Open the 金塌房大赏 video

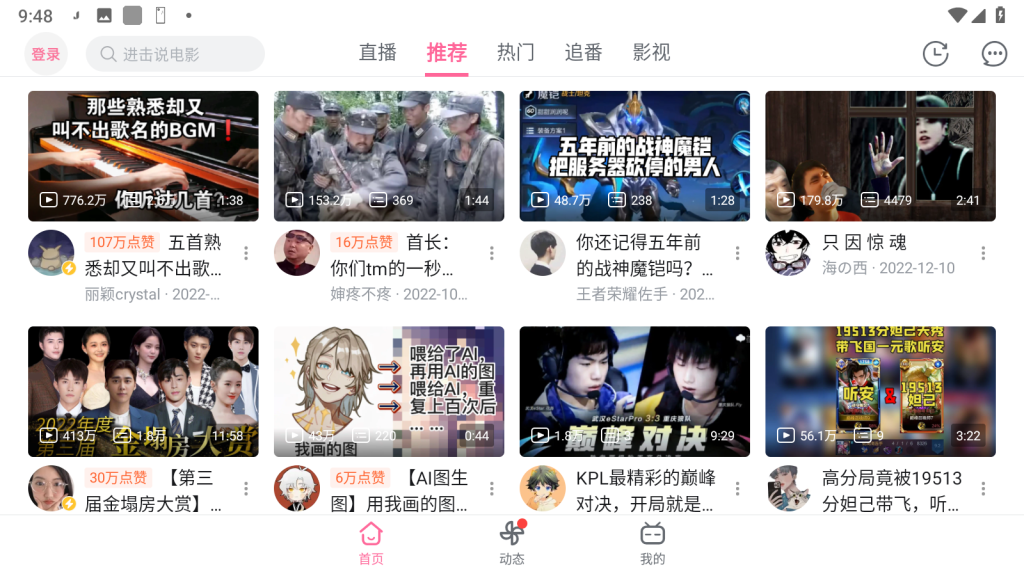pos(143,391)
